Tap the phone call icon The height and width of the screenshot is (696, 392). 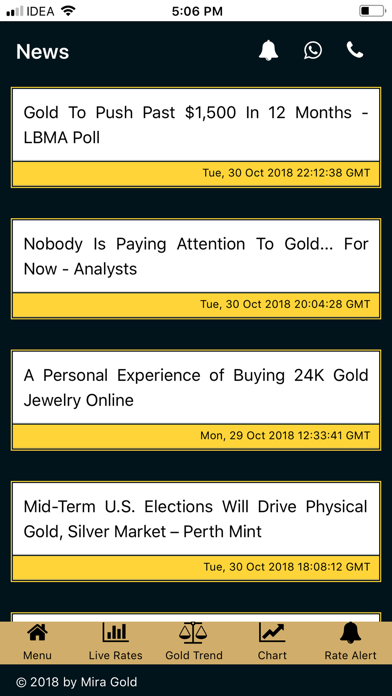click(355, 50)
